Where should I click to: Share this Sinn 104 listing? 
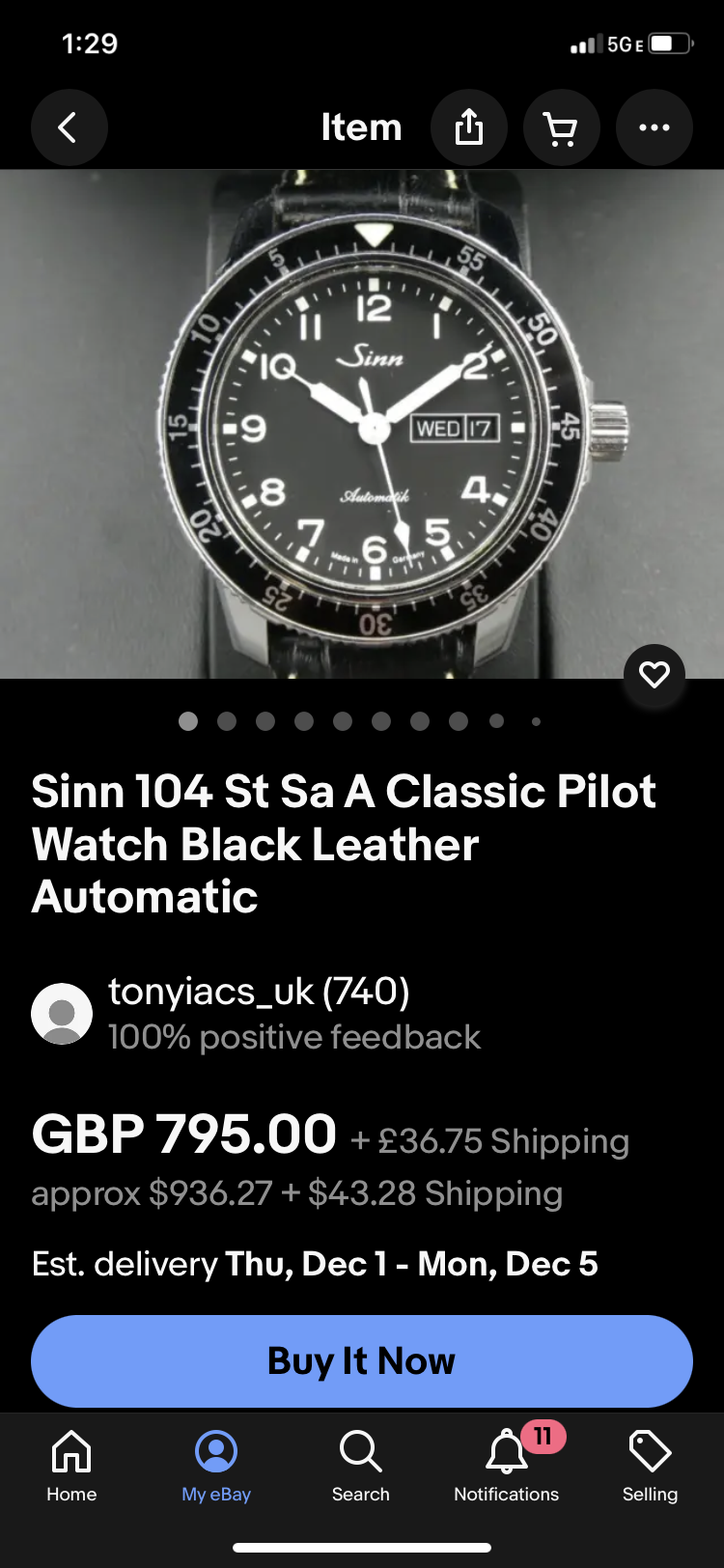point(469,127)
